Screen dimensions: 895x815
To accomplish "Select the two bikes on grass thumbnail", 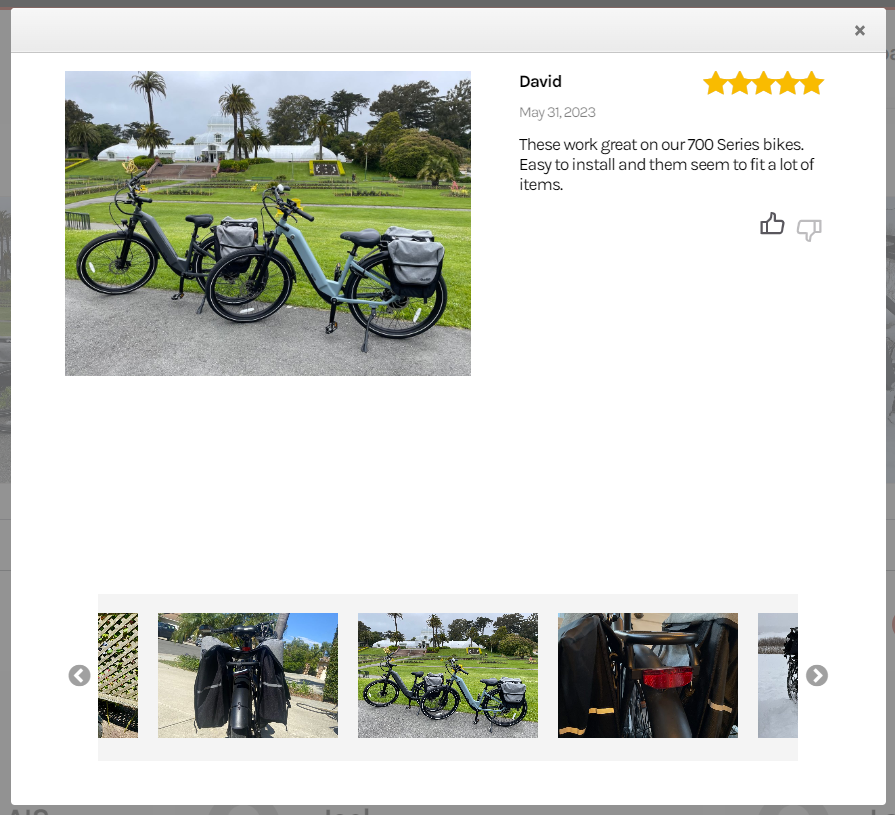I will [448, 675].
